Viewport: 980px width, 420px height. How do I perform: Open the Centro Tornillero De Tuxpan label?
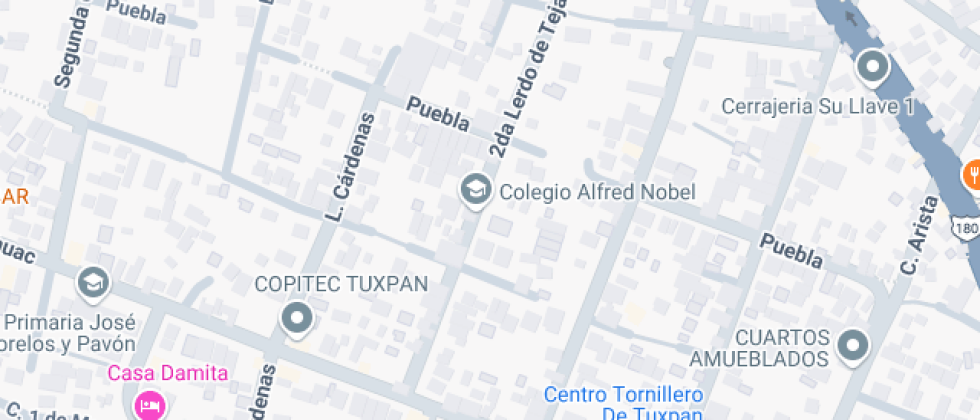(x=623, y=404)
